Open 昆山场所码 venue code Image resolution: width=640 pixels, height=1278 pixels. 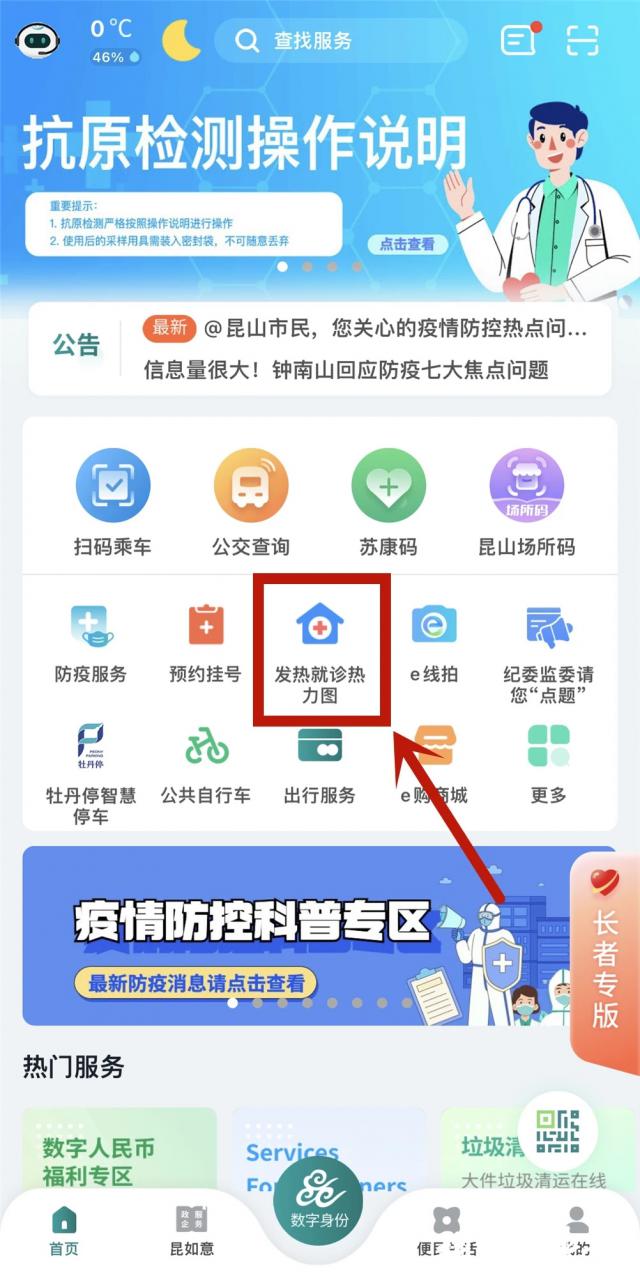526,501
